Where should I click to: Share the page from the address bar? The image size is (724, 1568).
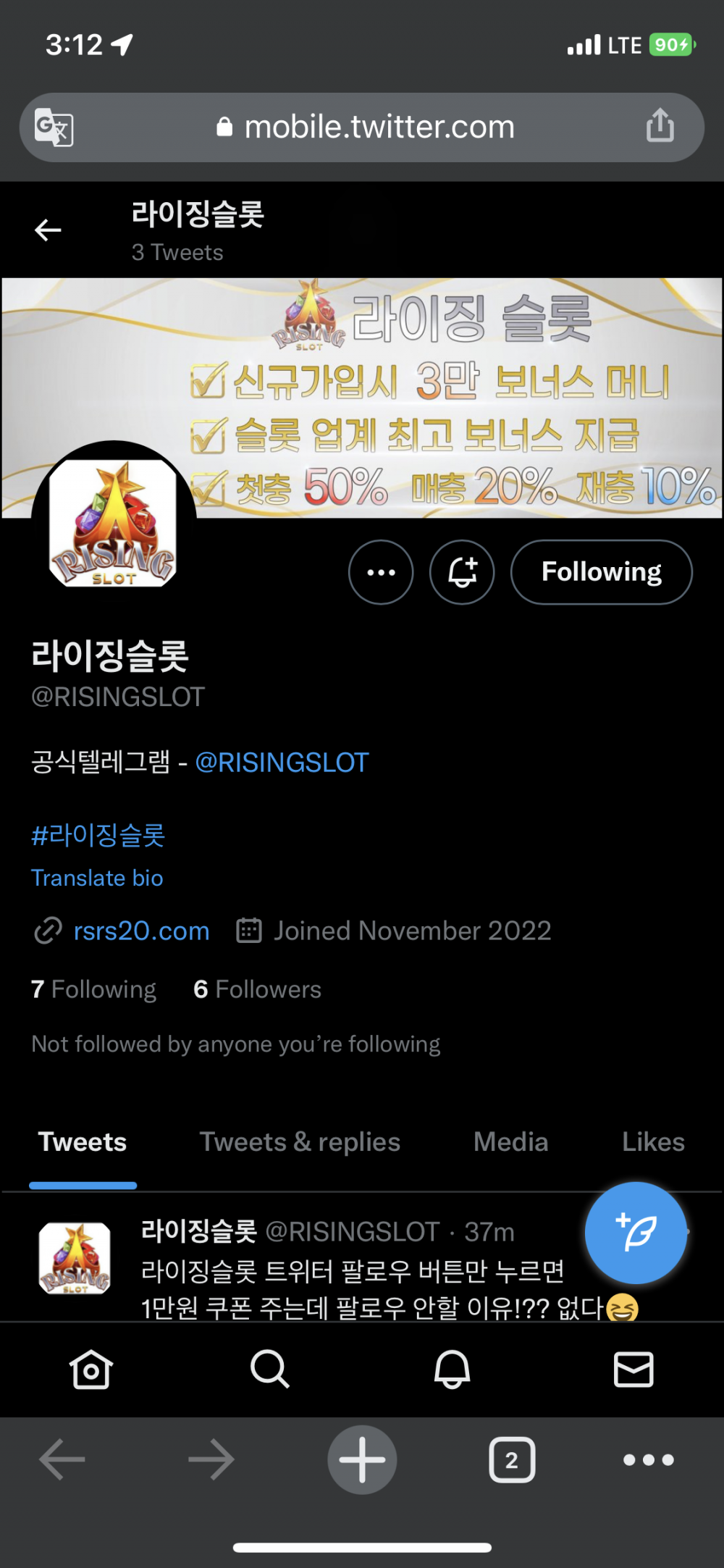660,126
